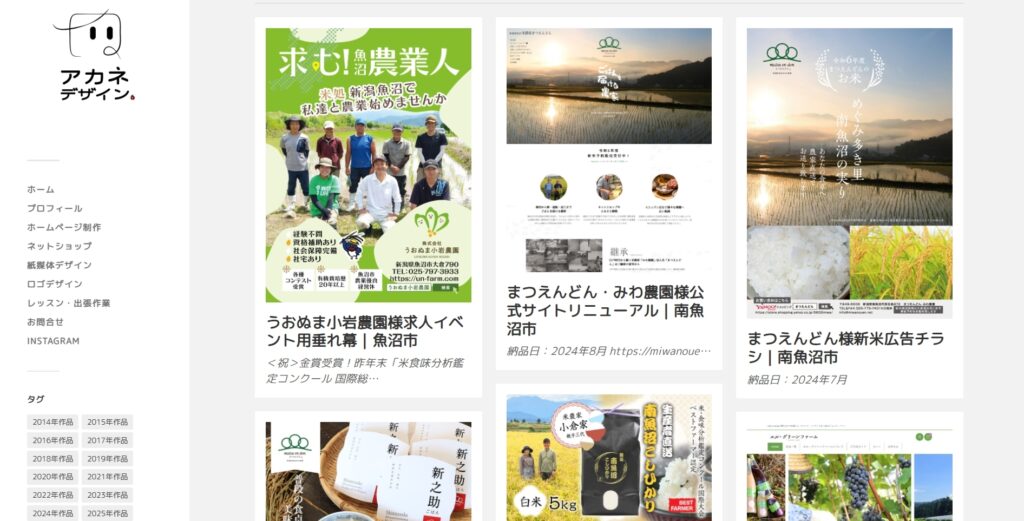Open レッスン・出張作業 link
1024x521 pixels.
(x=68, y=303)
